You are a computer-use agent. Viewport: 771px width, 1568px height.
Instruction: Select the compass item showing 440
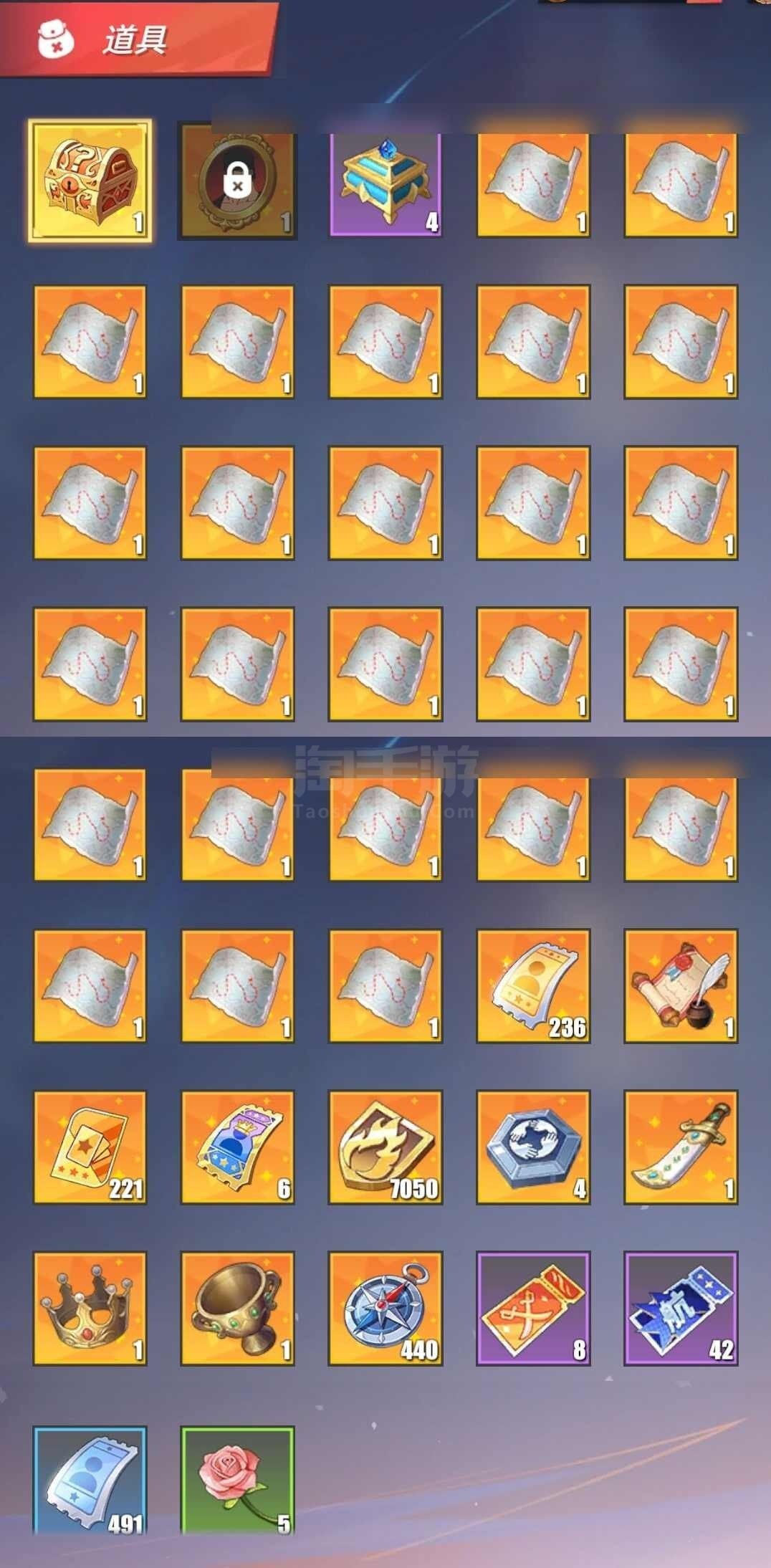click(385, 1309)
